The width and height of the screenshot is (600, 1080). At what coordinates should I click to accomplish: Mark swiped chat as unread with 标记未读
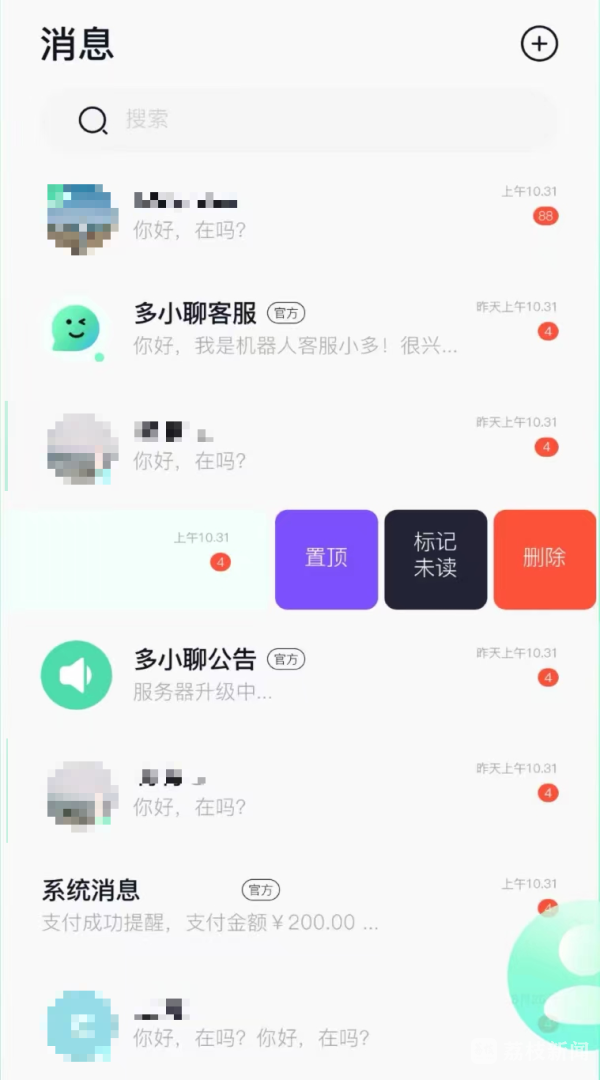click(x=435, y=559)
